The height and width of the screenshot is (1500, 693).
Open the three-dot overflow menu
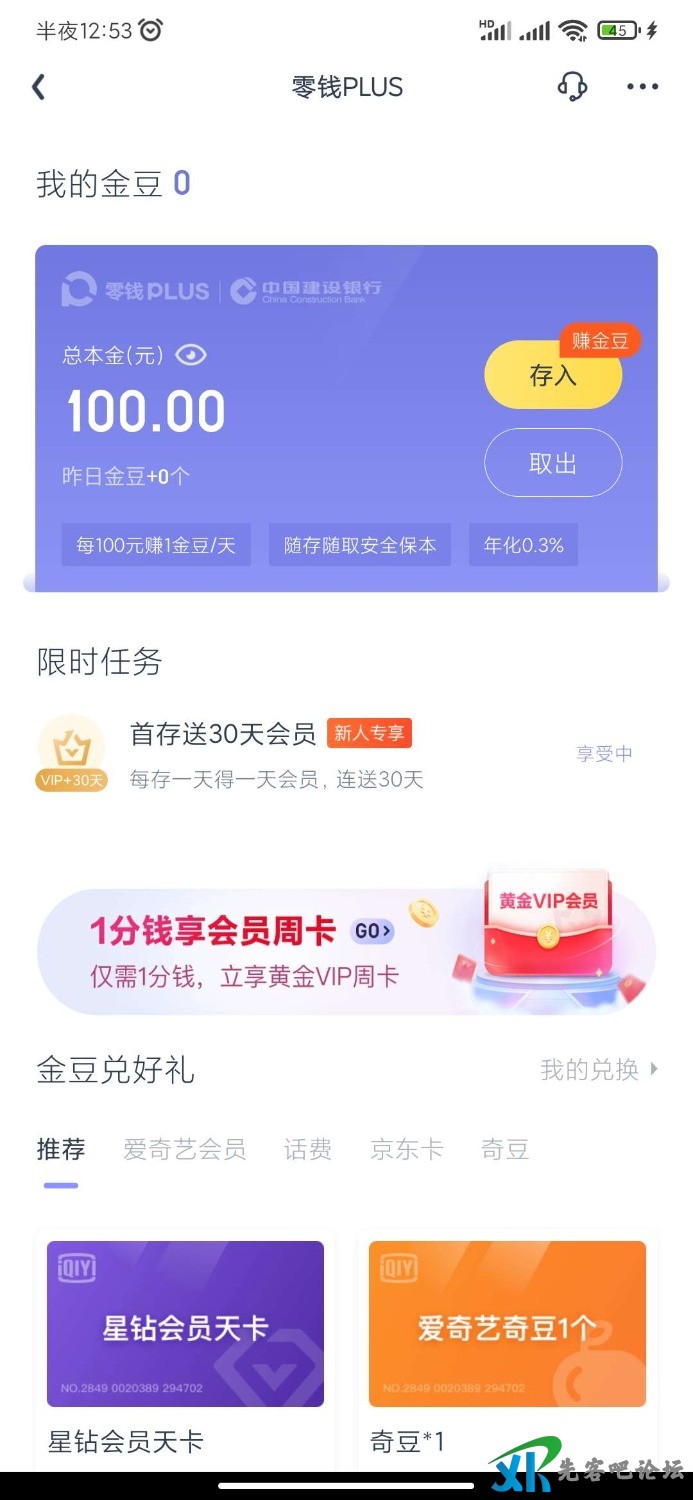click(642, 87)
